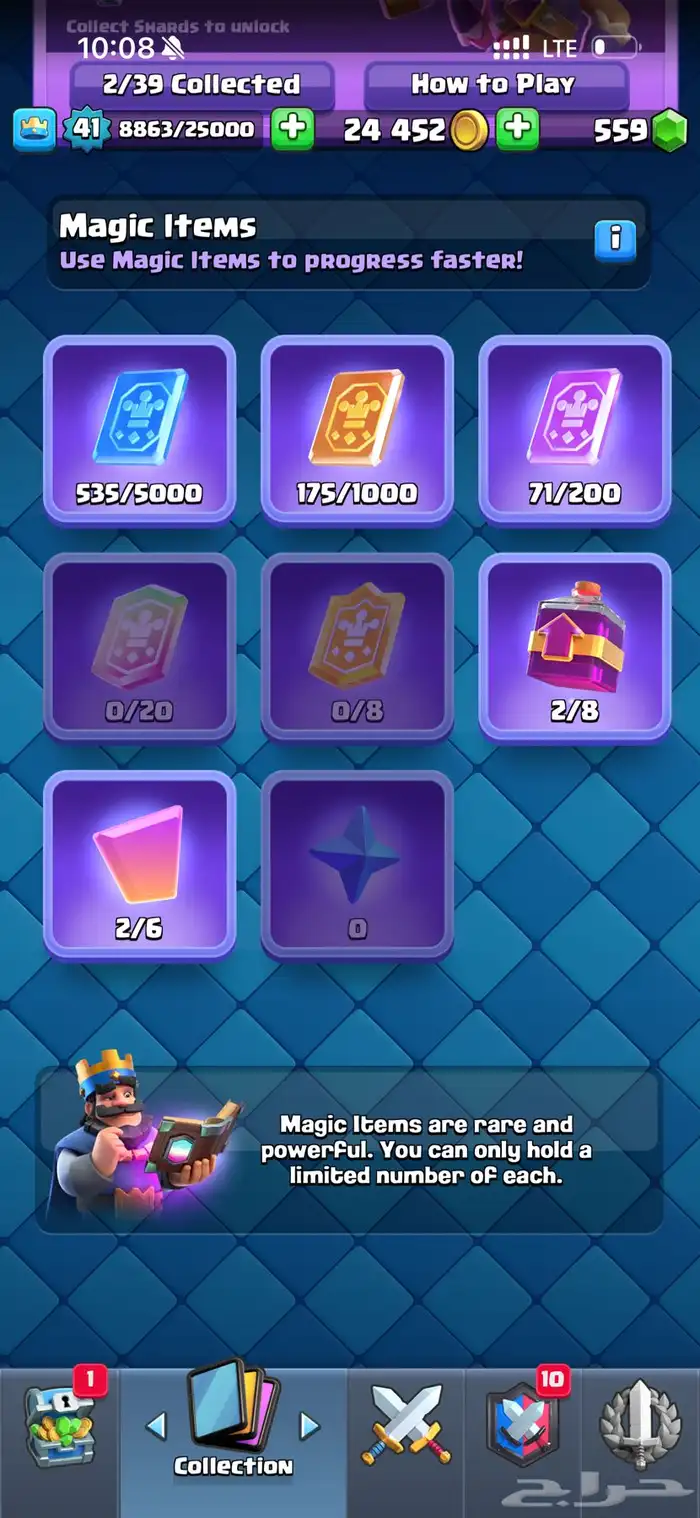The height and width of the screenshot is (1518, 700).
Task: Add experience with the plus next to 8863/25000
Action: [x=292, y=129]
